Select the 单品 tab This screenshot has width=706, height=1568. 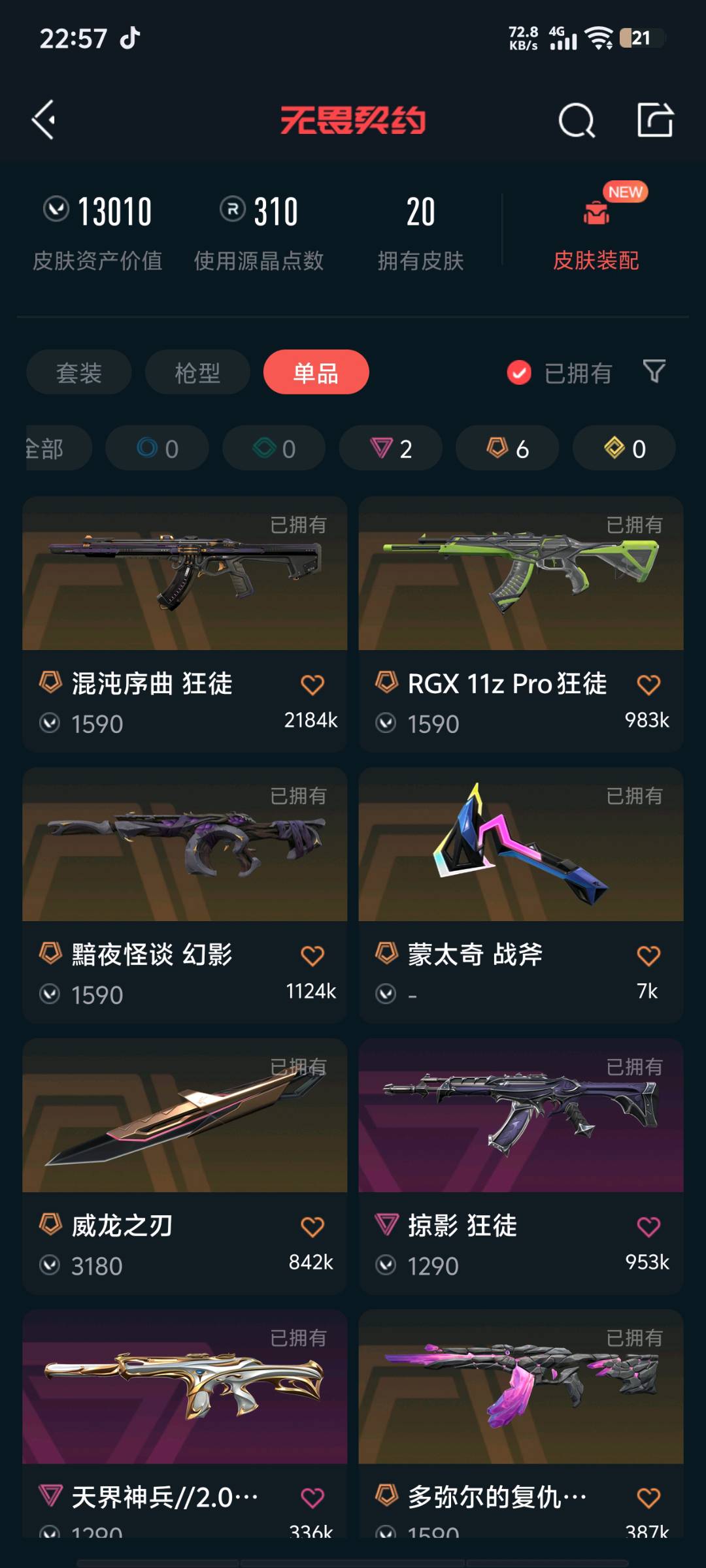coord(316,372)
